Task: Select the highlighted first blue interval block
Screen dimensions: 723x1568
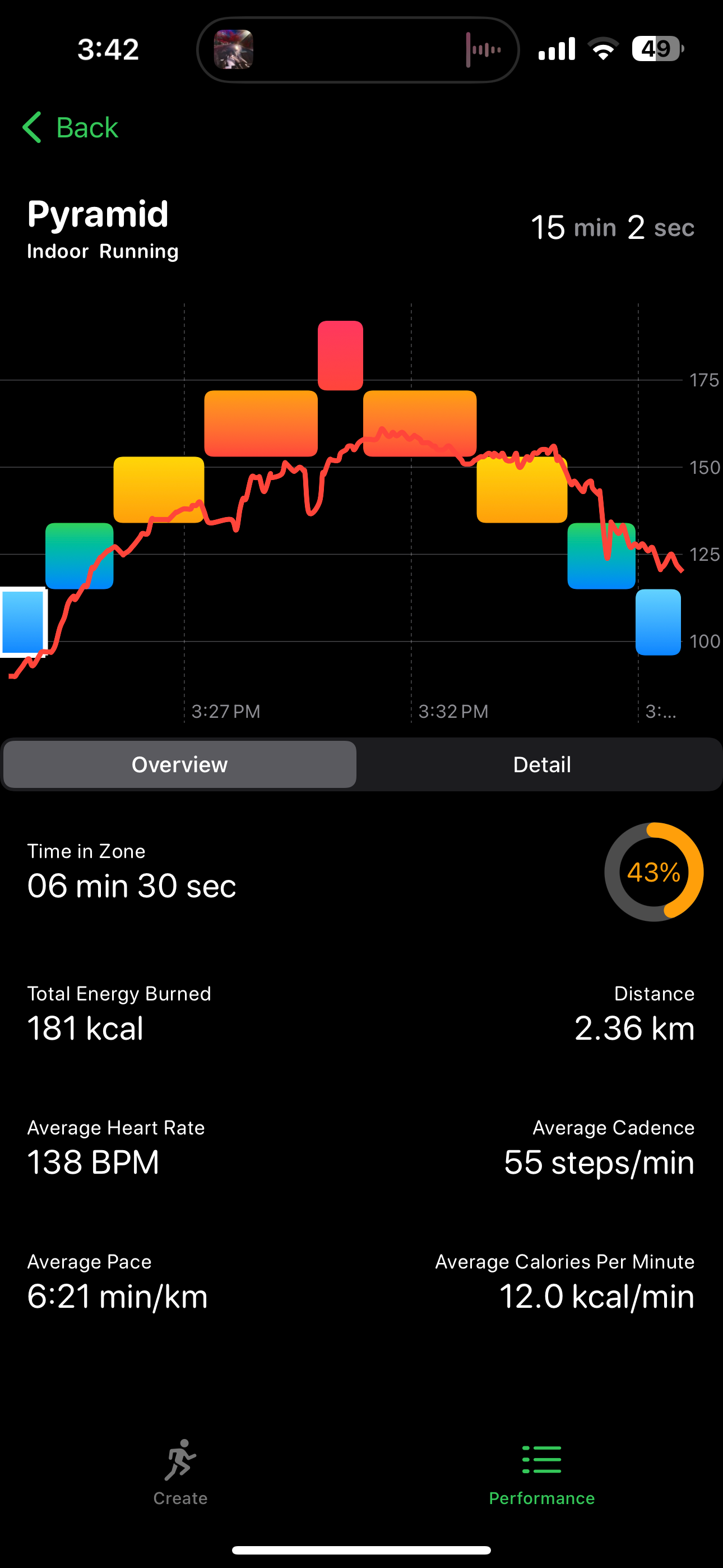Action: point(23,622)
